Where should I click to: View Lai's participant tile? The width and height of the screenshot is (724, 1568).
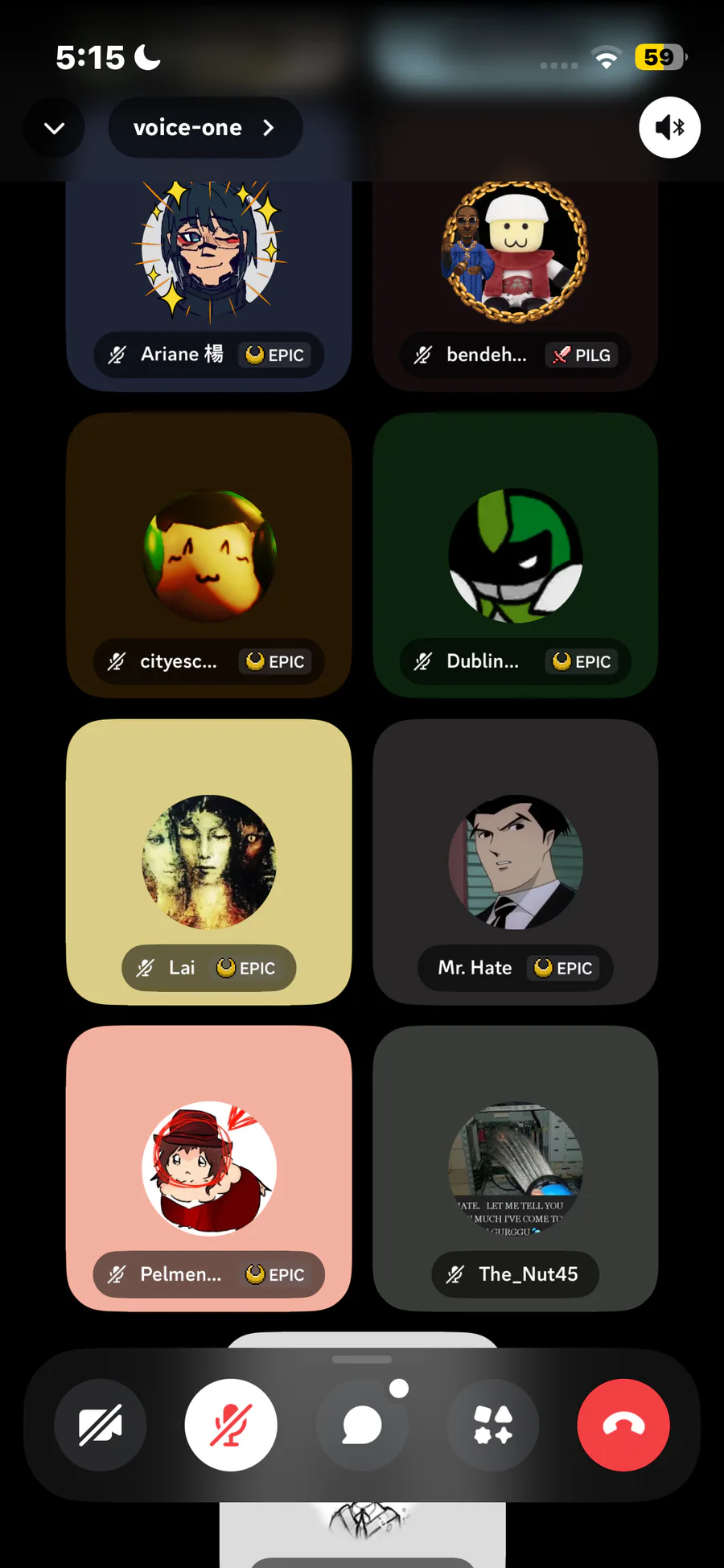(208, 861)
